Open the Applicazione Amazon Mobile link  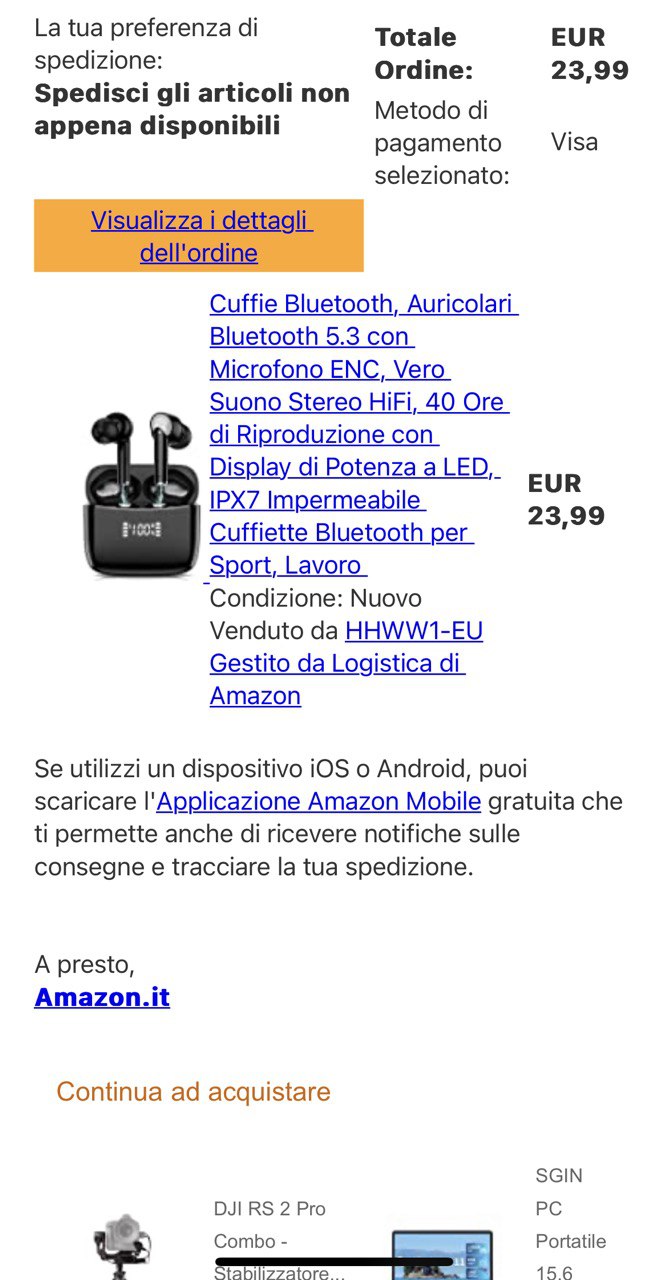click(319, 801)
